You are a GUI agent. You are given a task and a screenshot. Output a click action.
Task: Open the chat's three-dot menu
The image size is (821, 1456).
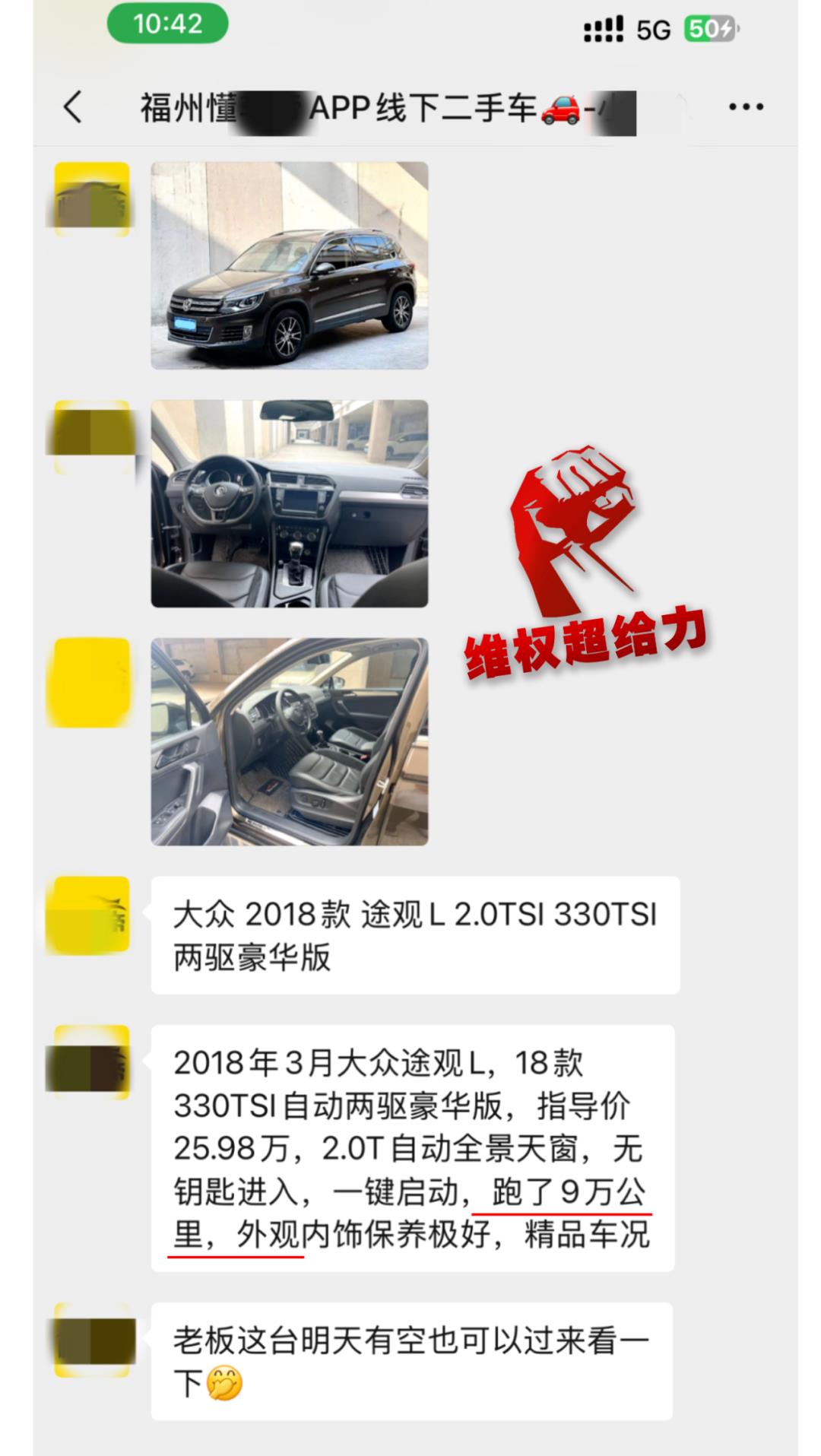(x=745, y=107)
